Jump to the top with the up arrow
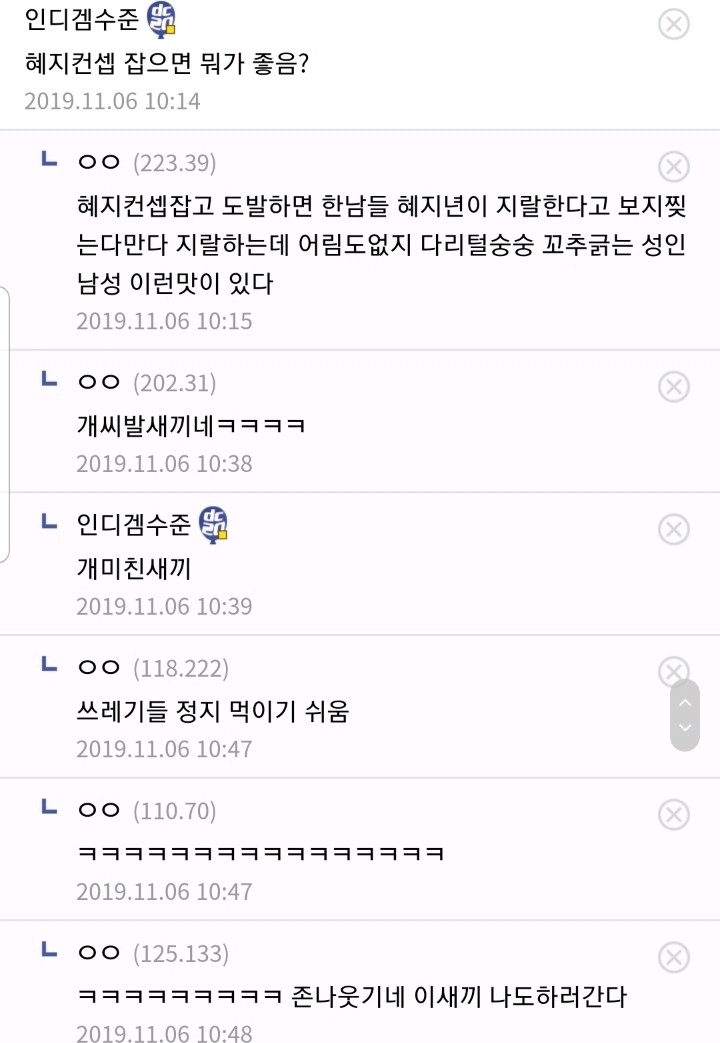Screen dimensions: 720x1043 coord(685,702)
